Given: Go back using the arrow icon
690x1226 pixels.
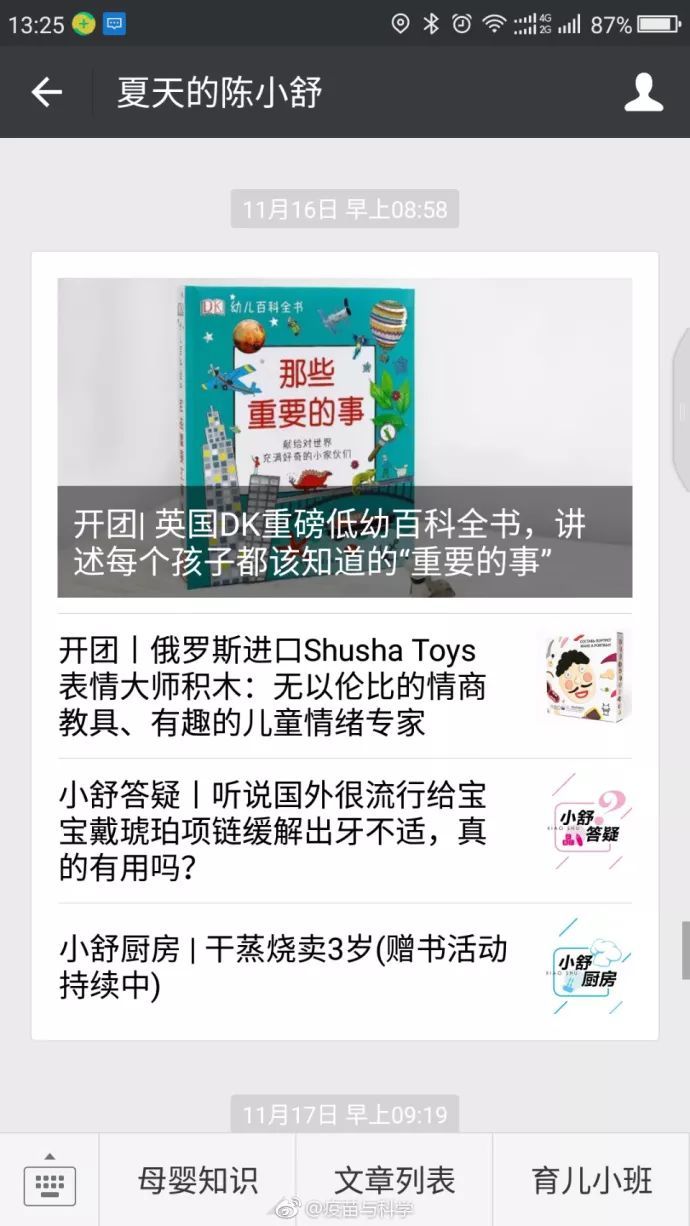Looking at the screenshot, I should pyautogui.click(x=46, y=93).
